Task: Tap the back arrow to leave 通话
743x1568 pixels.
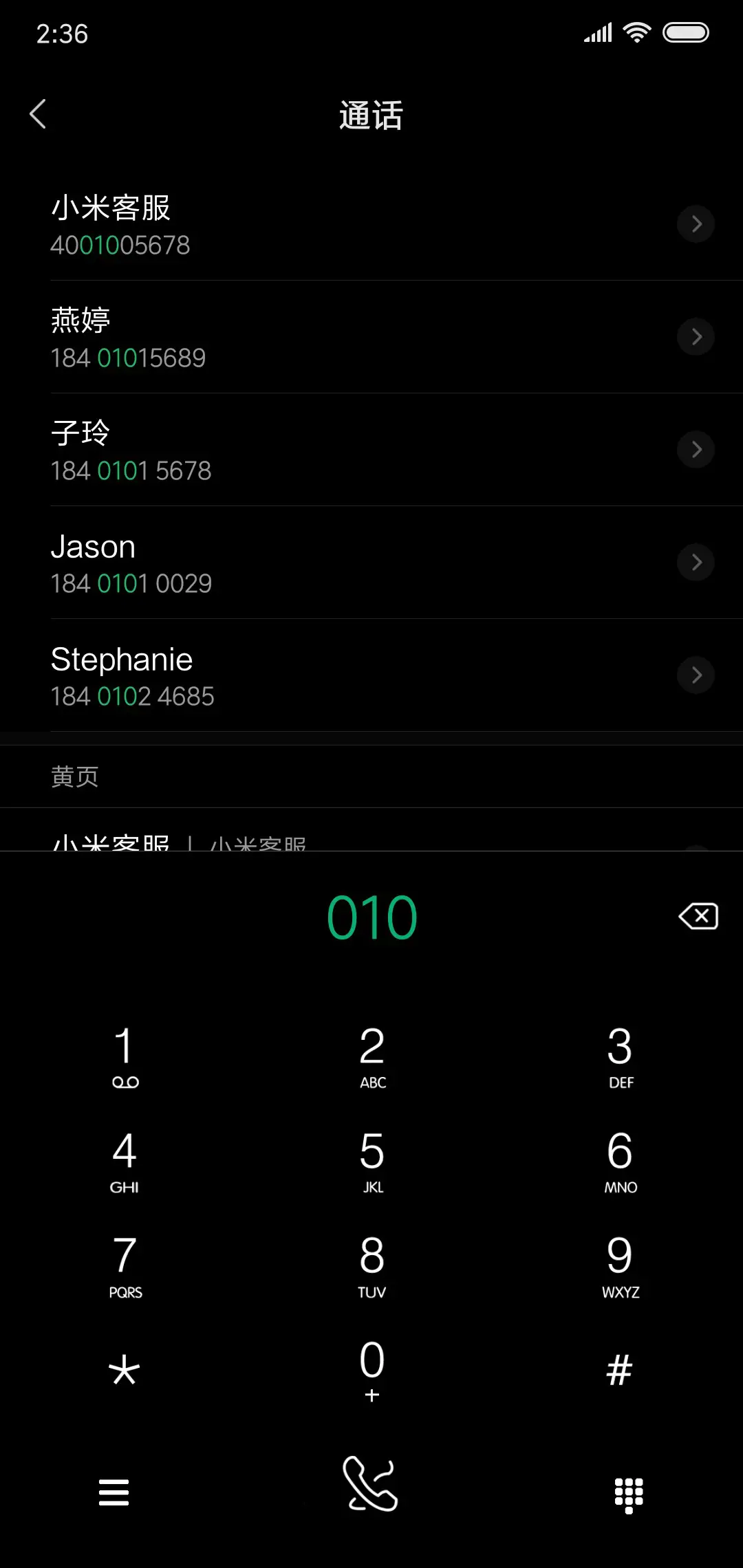Action: tap(38, 114)
